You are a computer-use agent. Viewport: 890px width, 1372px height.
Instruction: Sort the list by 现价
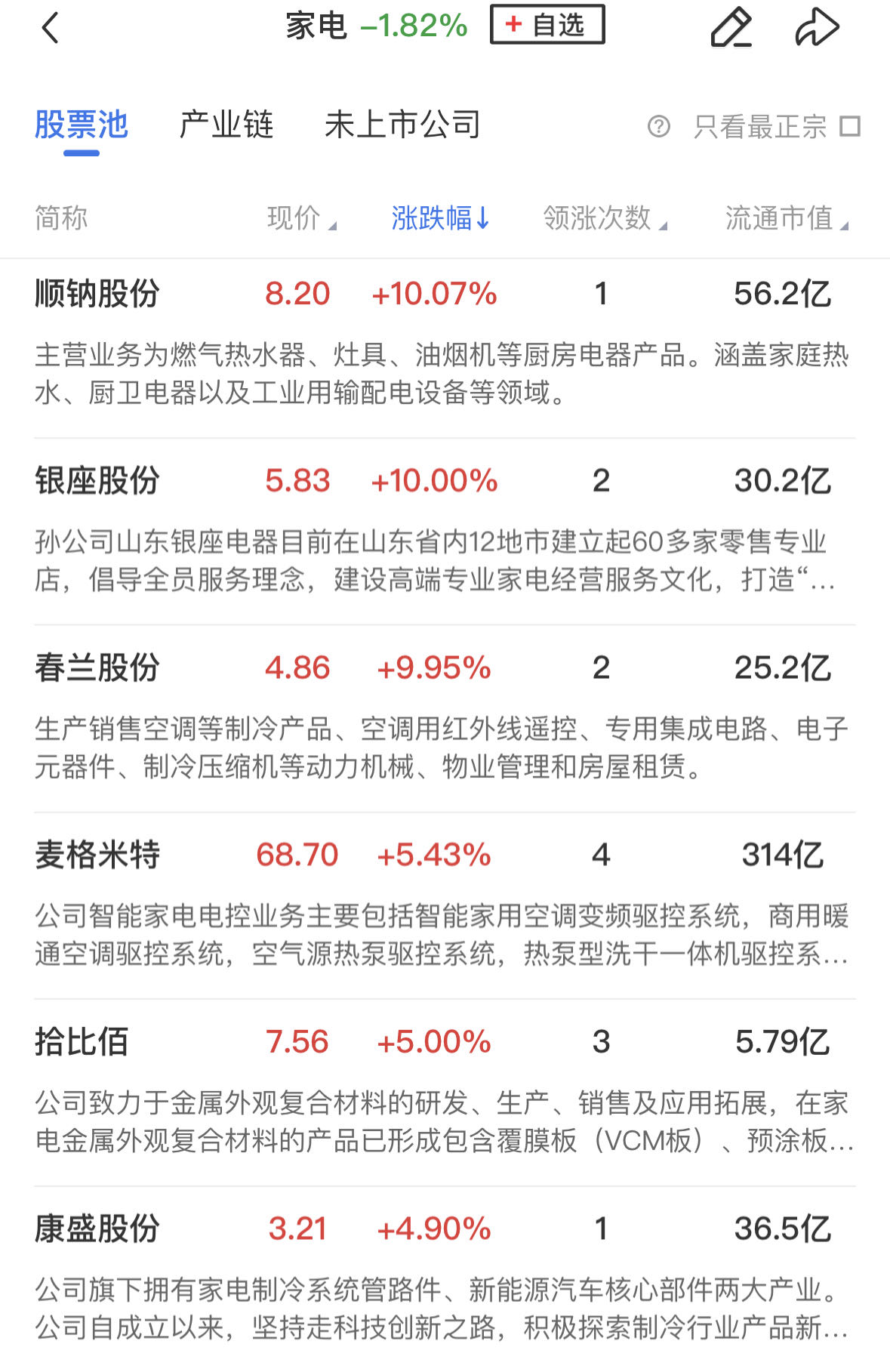[301, 218]
